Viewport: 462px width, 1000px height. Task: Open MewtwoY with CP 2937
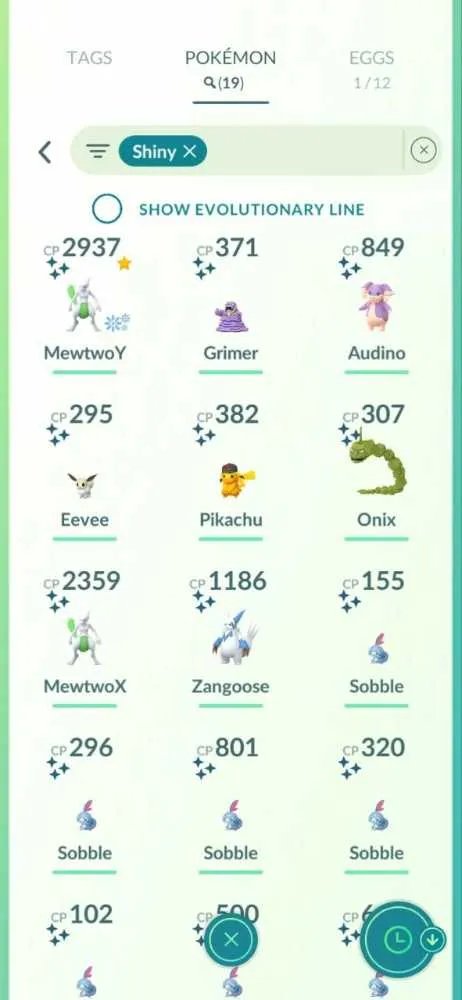tap(85, 304)
